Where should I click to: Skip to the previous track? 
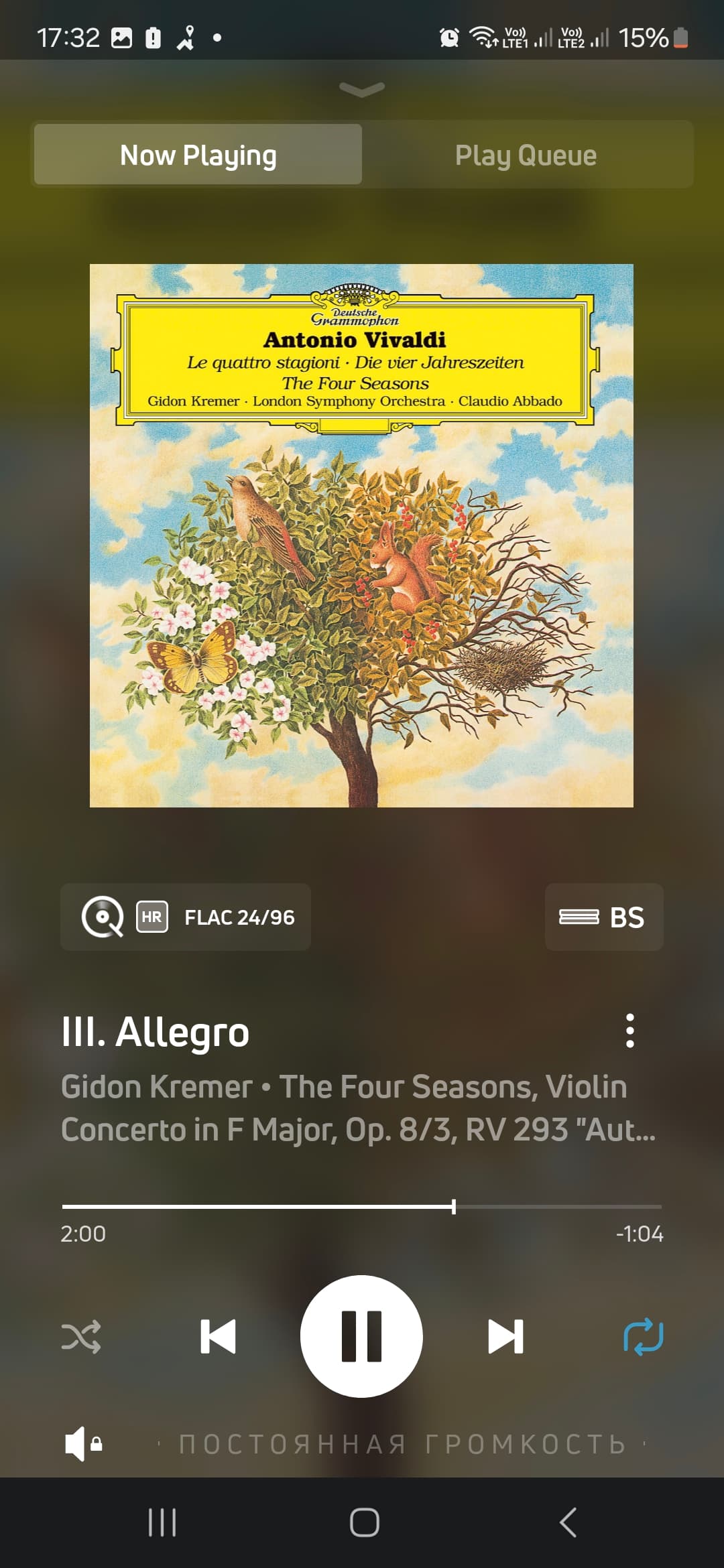[x=219, y=1337]
